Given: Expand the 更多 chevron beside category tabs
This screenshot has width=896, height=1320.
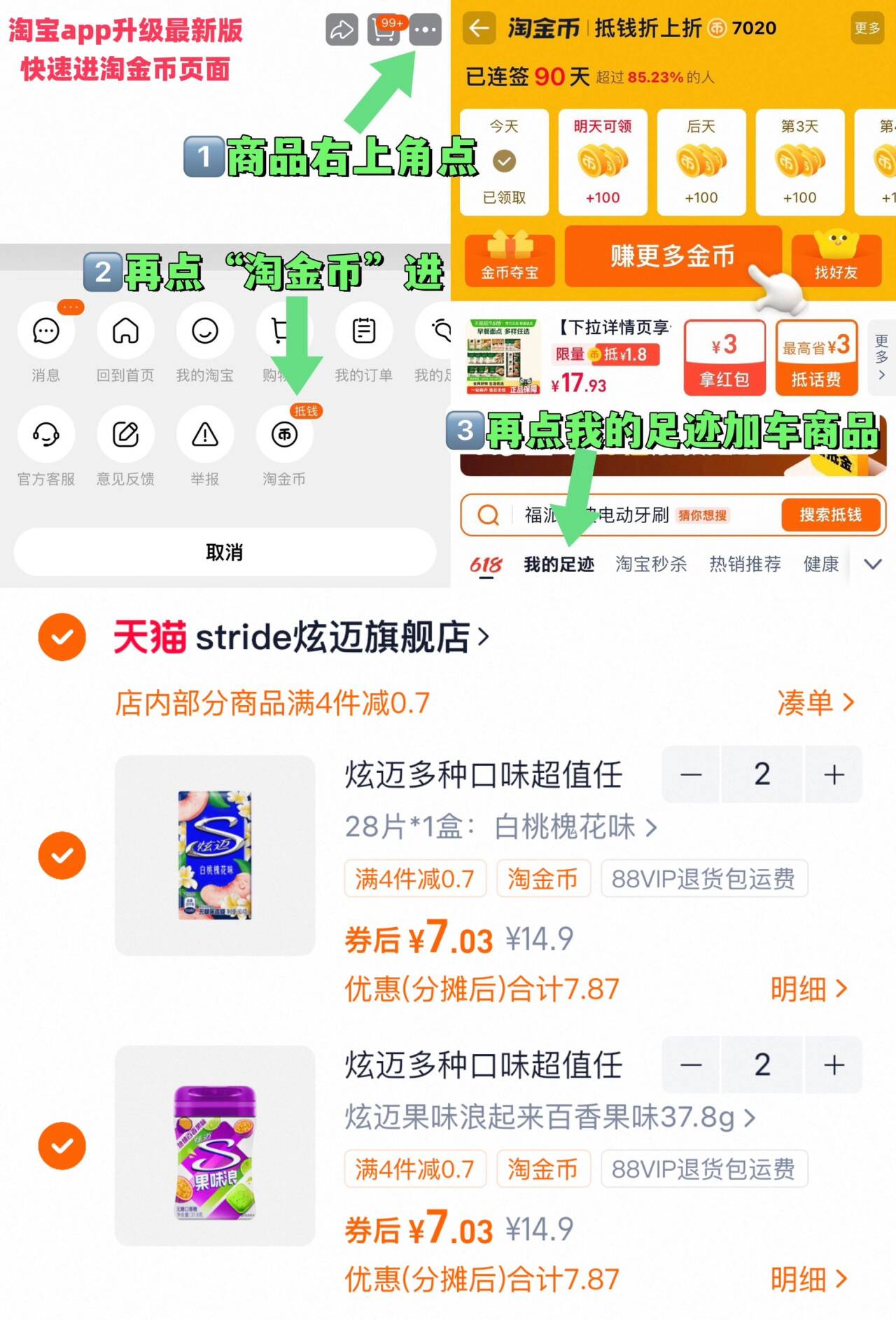Looking at the screenshot, I should (872, 563).
